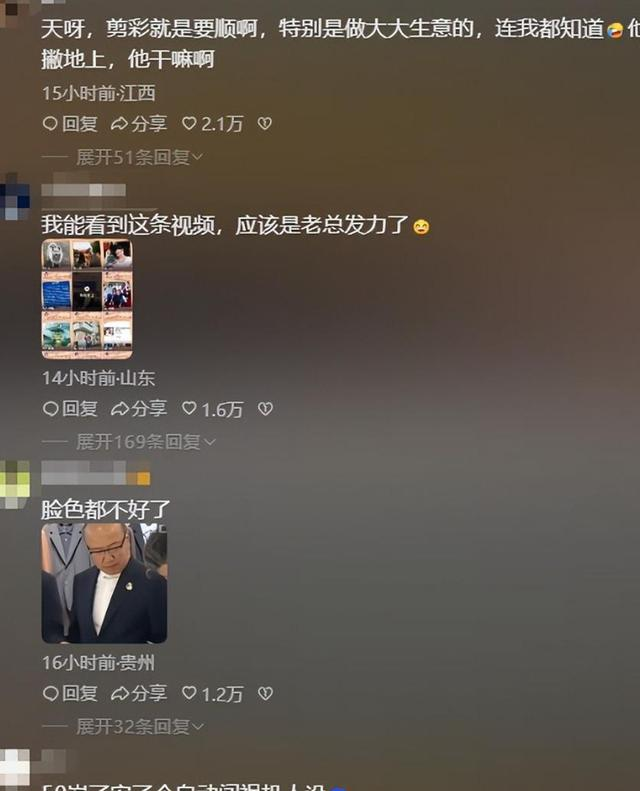Open the avatar of the 脸色都不好了 commenter

[14, 484]
